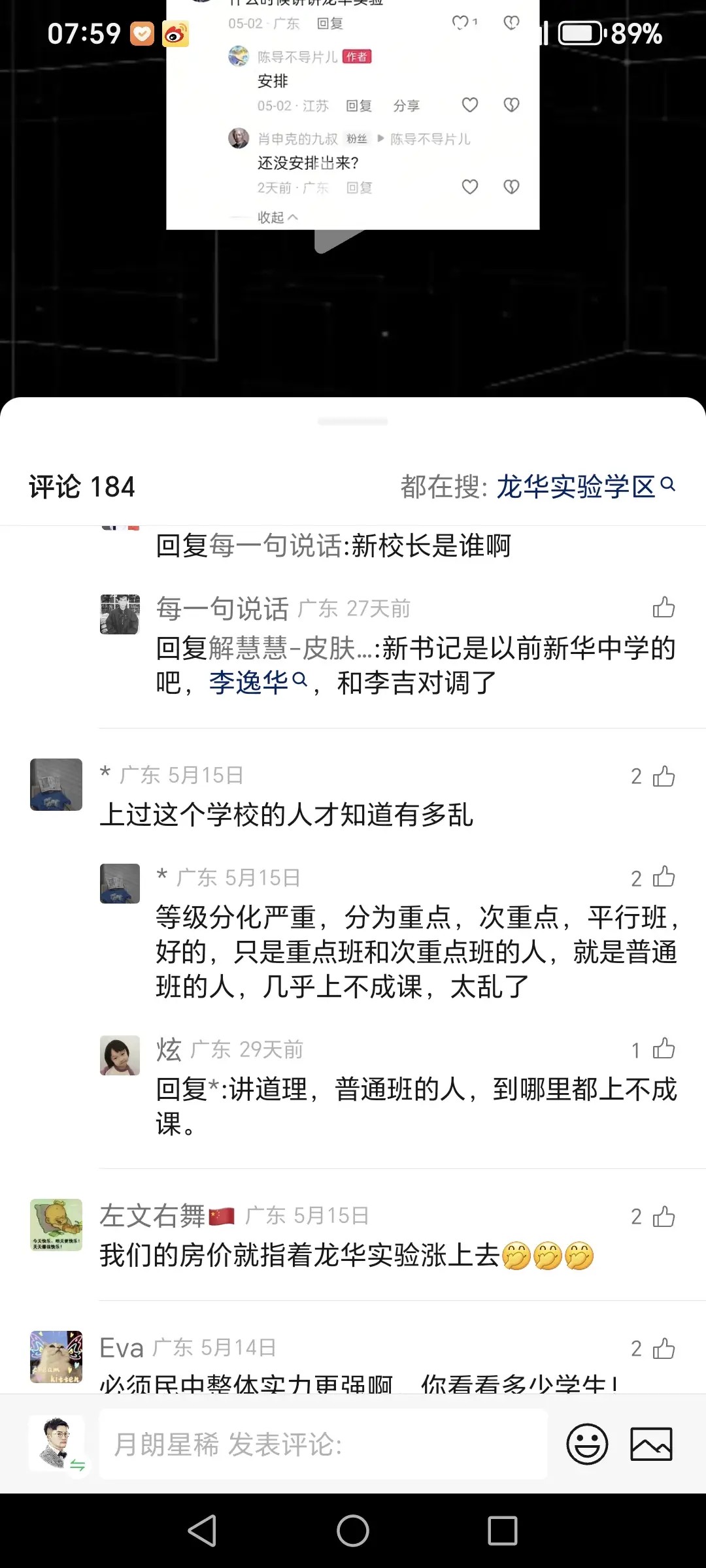Open 炫's profile avatar
706x1568 pixels.
click(x=120, y=1055)
